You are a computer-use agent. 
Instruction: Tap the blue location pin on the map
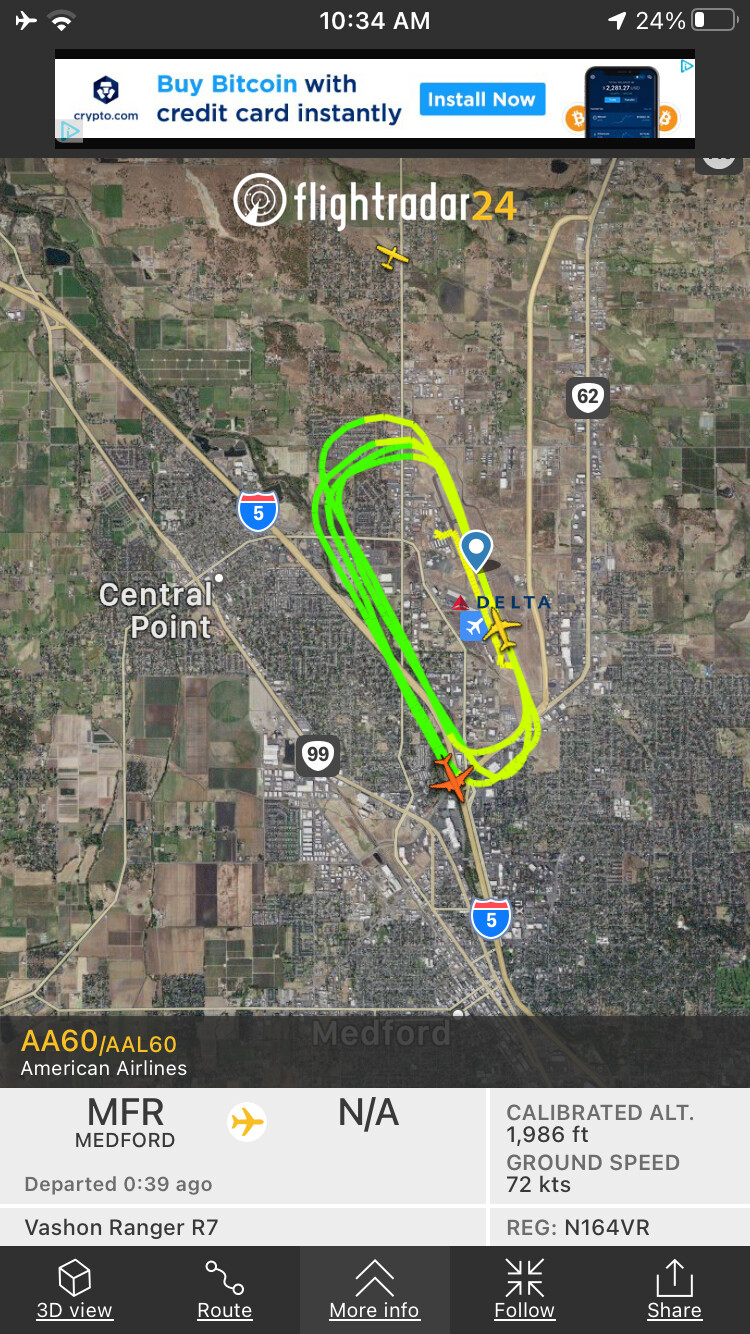coord(476,548)
